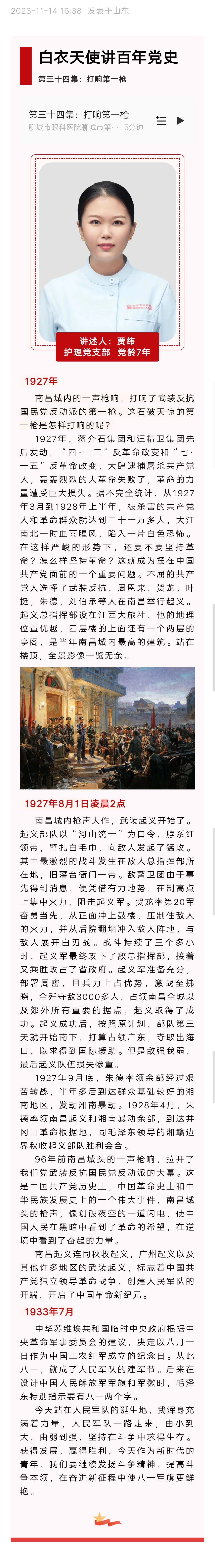Play the audio for 第三十四集：打响第一枪
Viewport: 215px width, 1568px height.
point(180,121)
